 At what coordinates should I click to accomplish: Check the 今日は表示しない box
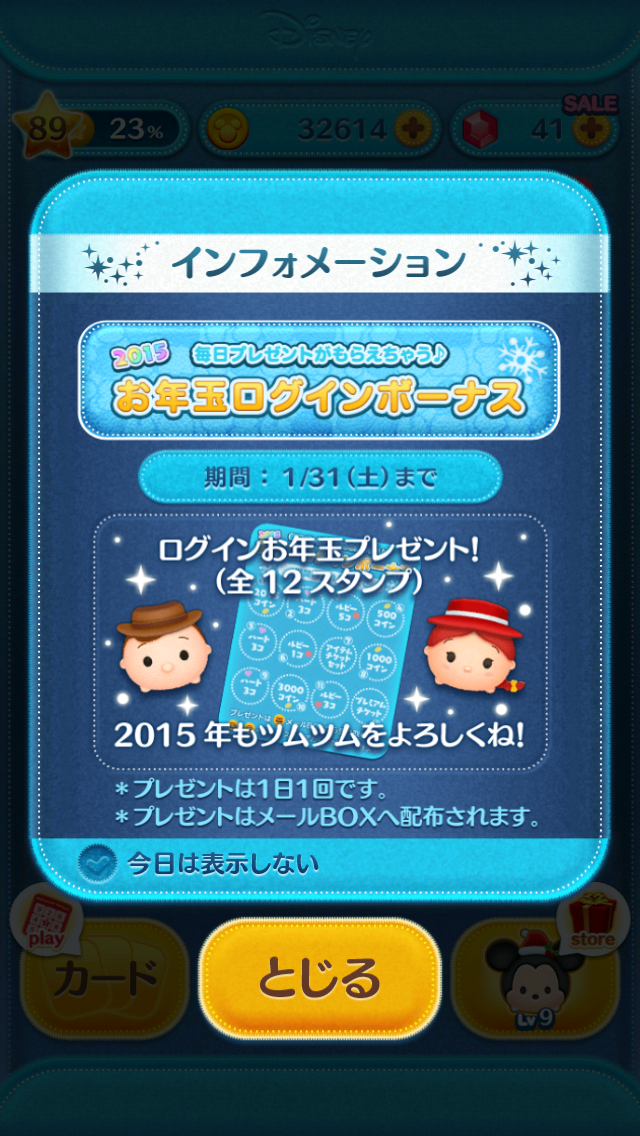click(98, 861)
